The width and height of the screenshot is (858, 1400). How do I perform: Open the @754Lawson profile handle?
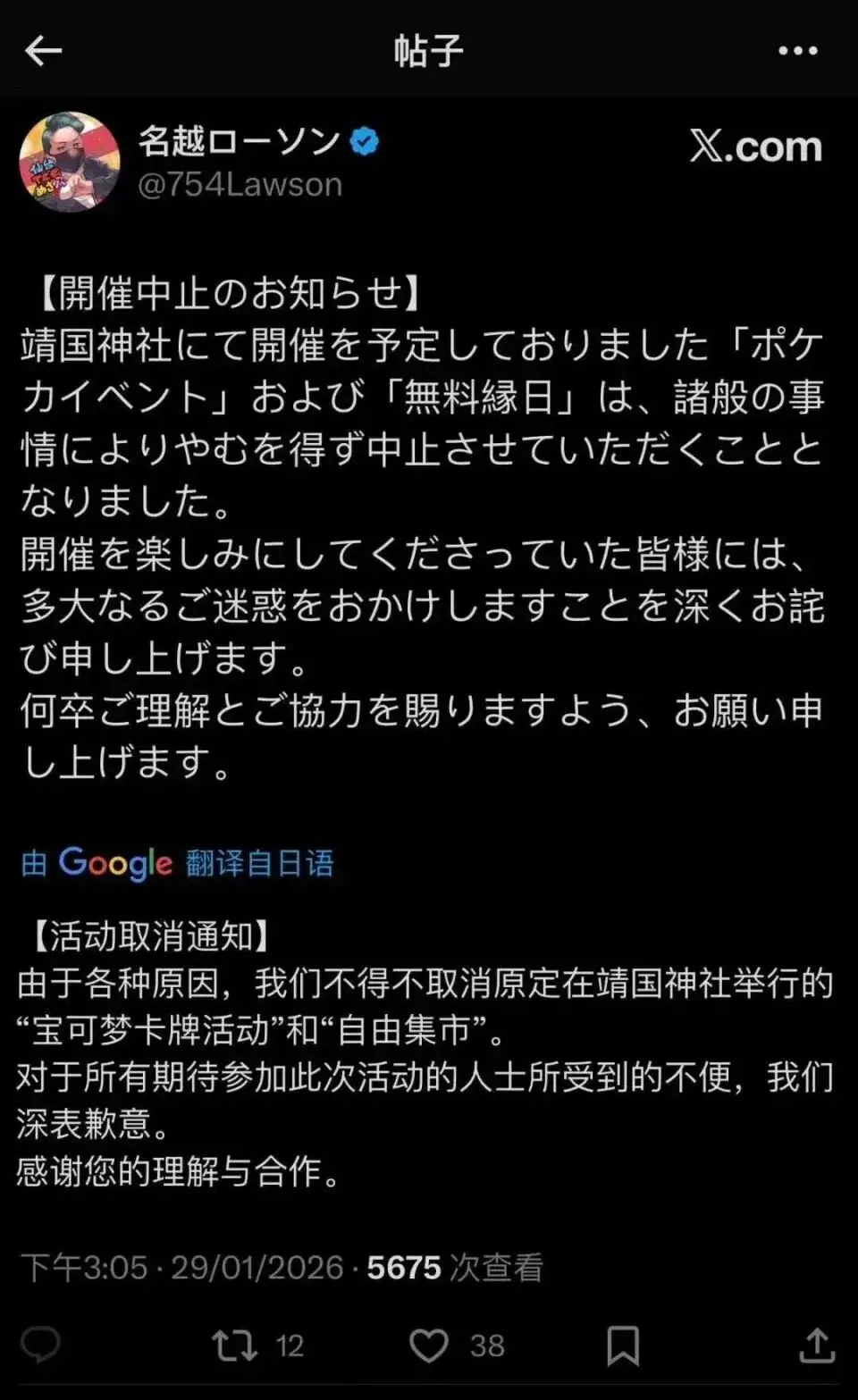pyautogui.click(x=238, y=185)
